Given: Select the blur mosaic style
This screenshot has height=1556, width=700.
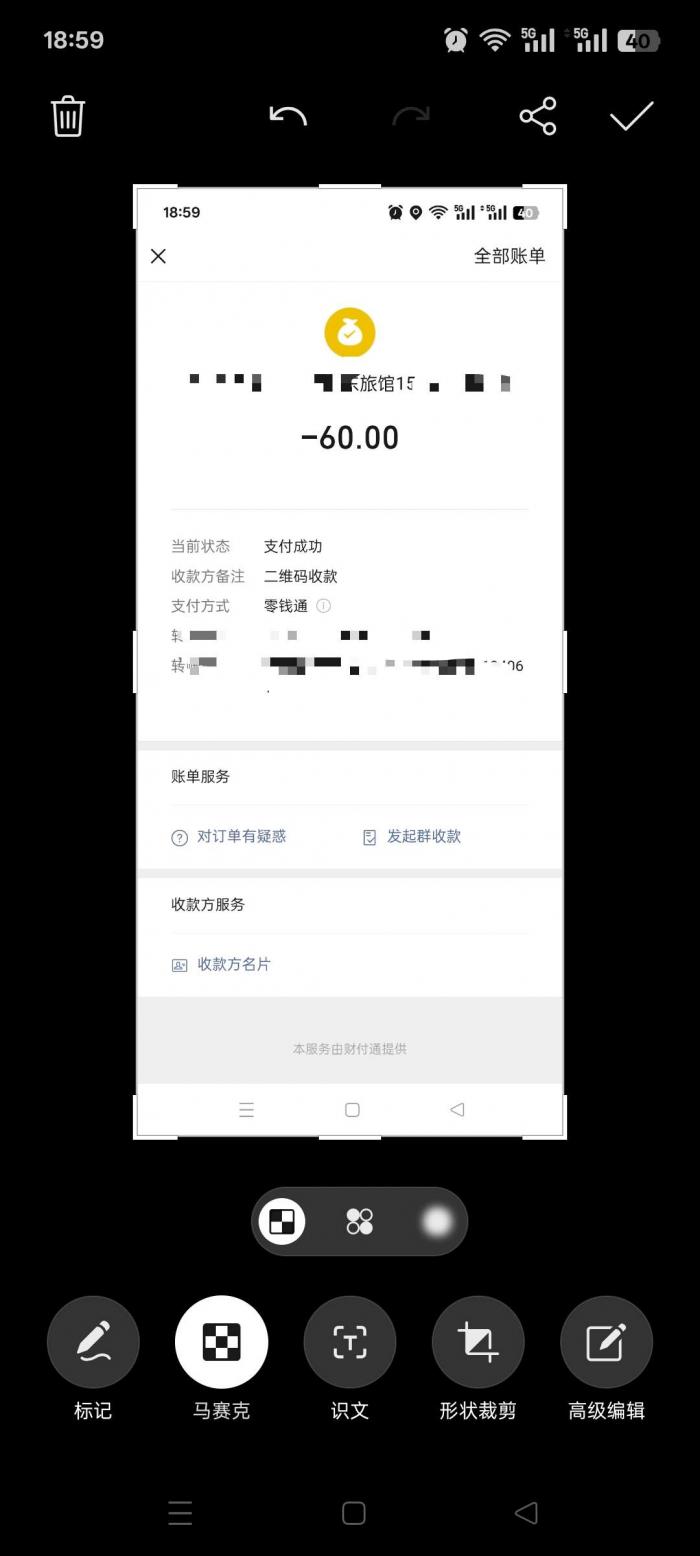Looking at the screenshot, I should pyautogui.click(x=436, y=1221).
